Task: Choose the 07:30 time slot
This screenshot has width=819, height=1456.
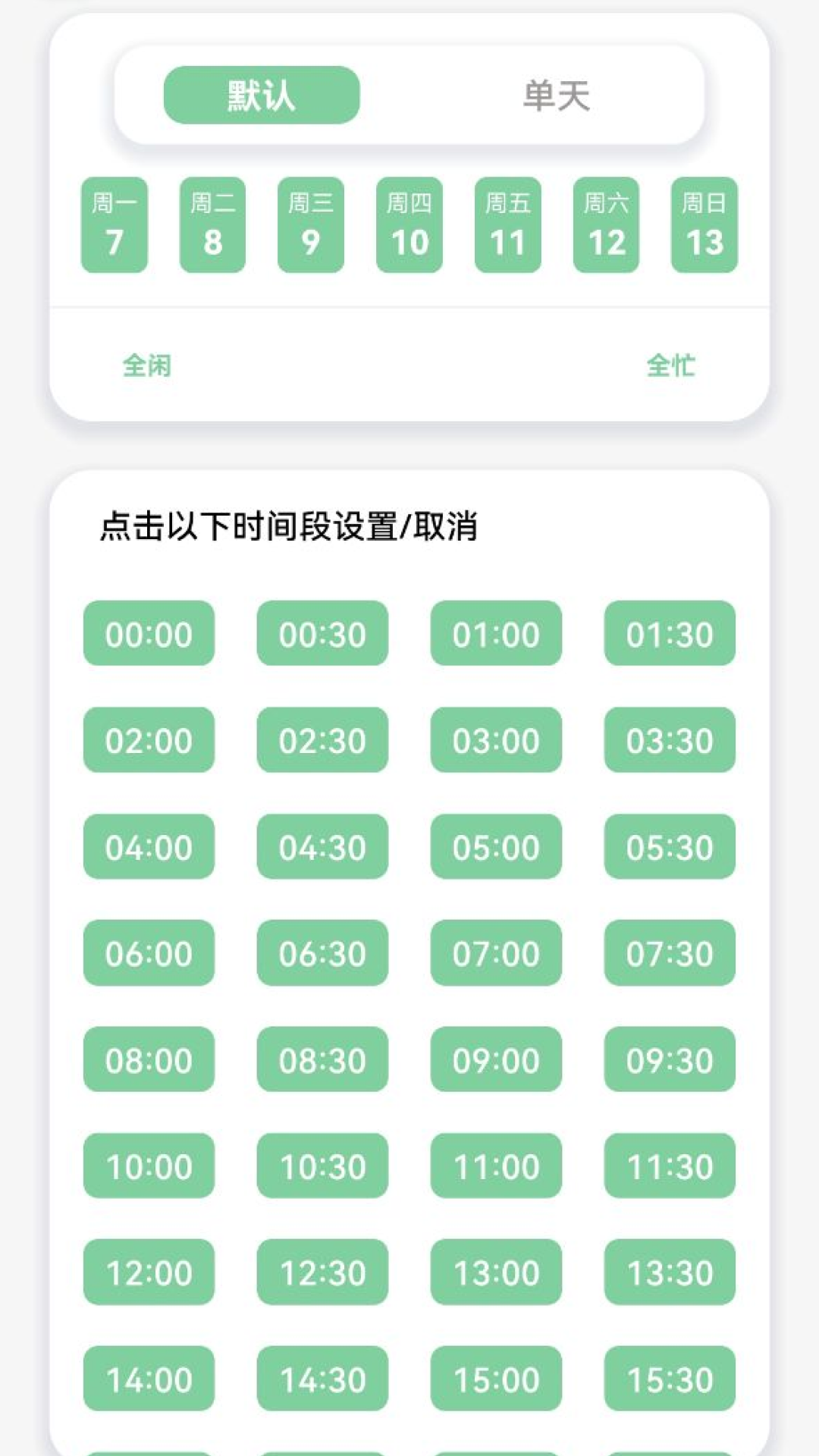Action: [670, 953]
